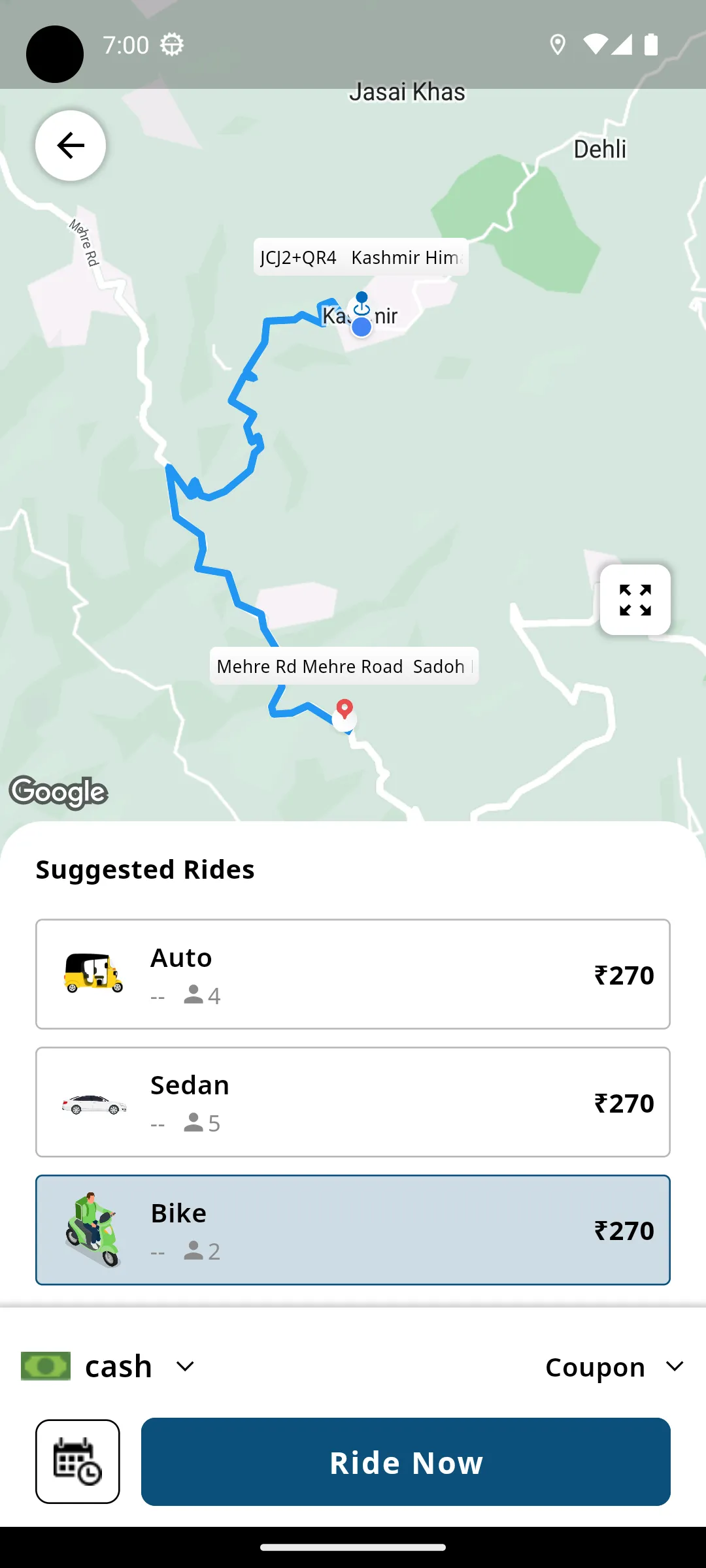Tap the auto rickshaw vehicle icon

pos(94,974)
